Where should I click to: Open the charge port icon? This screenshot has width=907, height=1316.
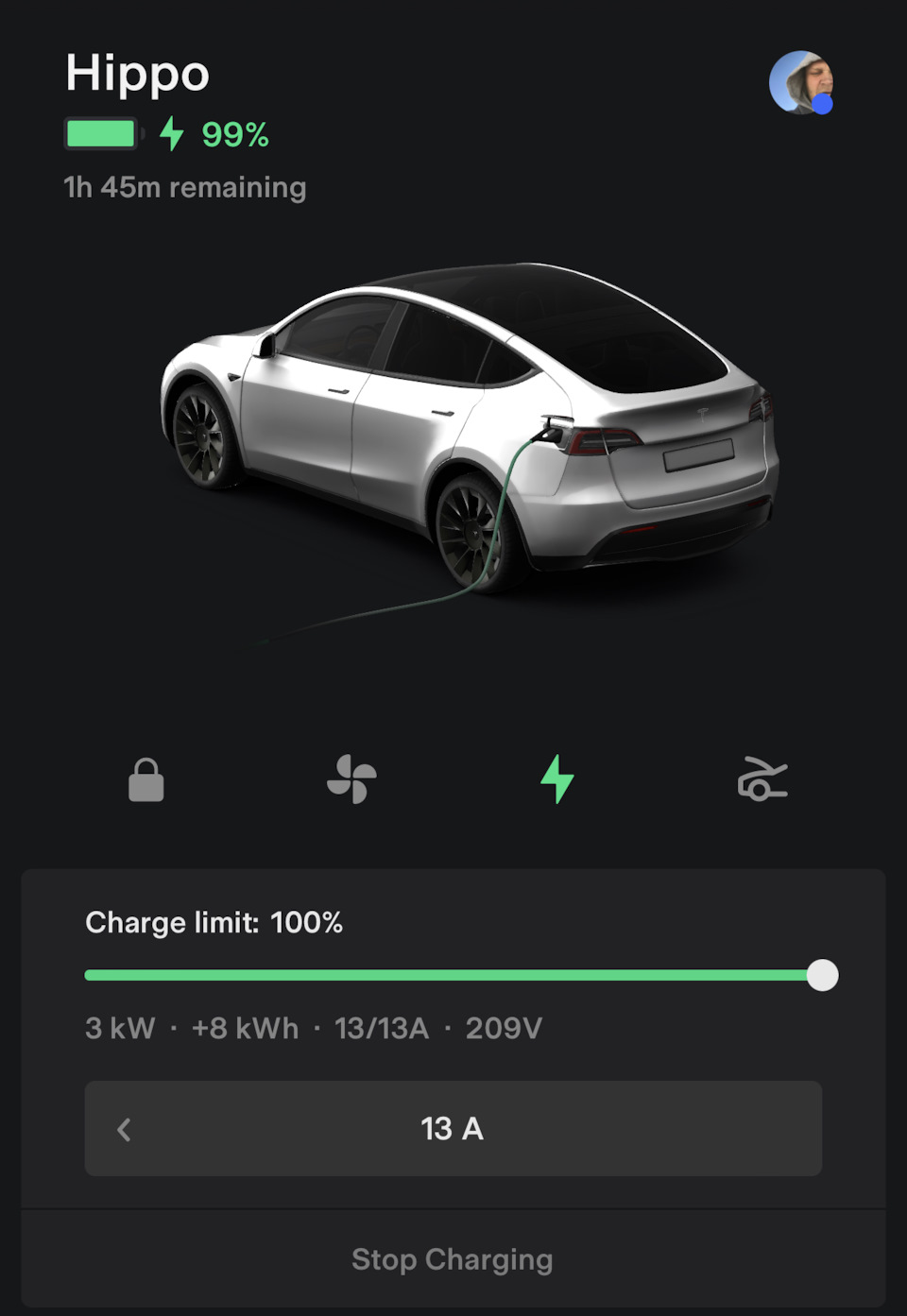coord(762,779)
